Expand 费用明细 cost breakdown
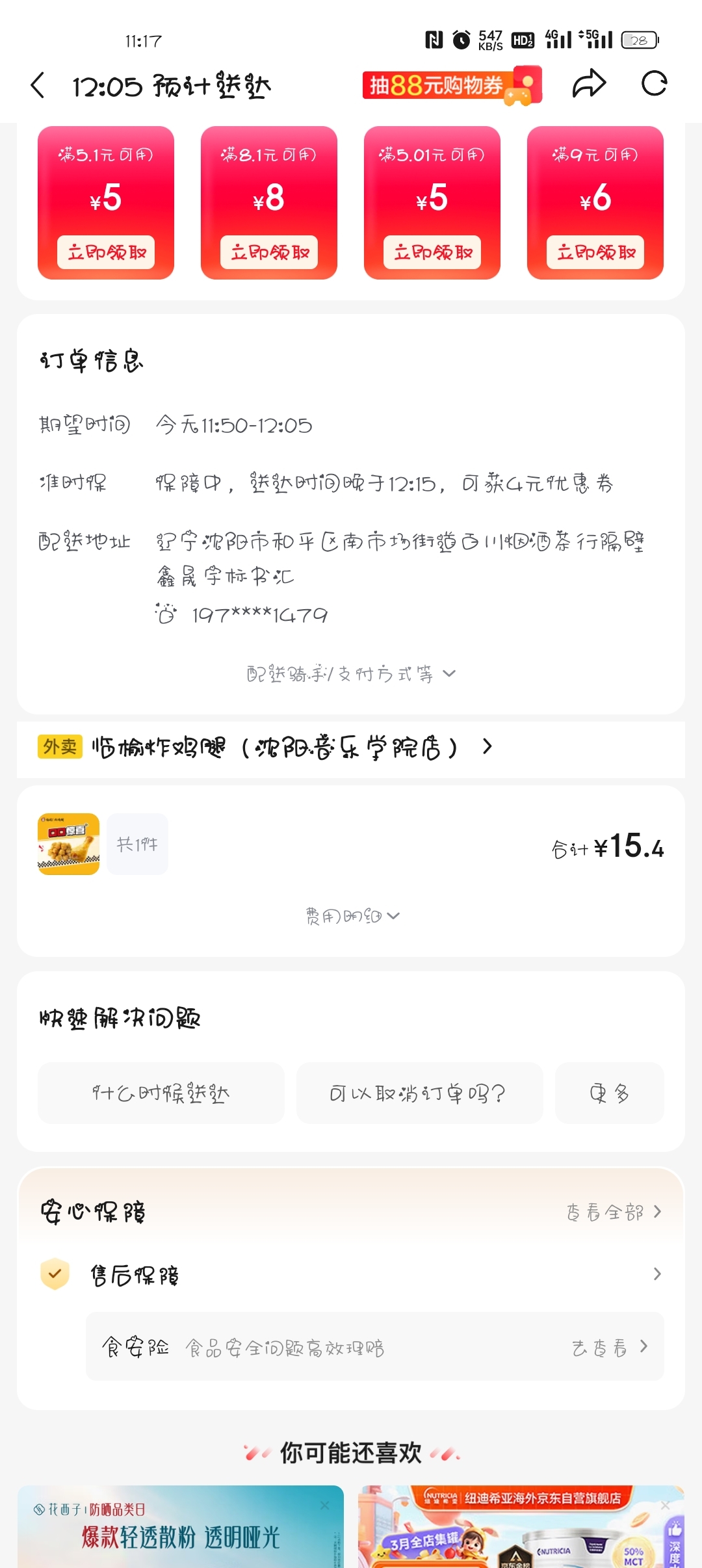Viewport: 702px width, 1568px height. click(x=352, y=916)
